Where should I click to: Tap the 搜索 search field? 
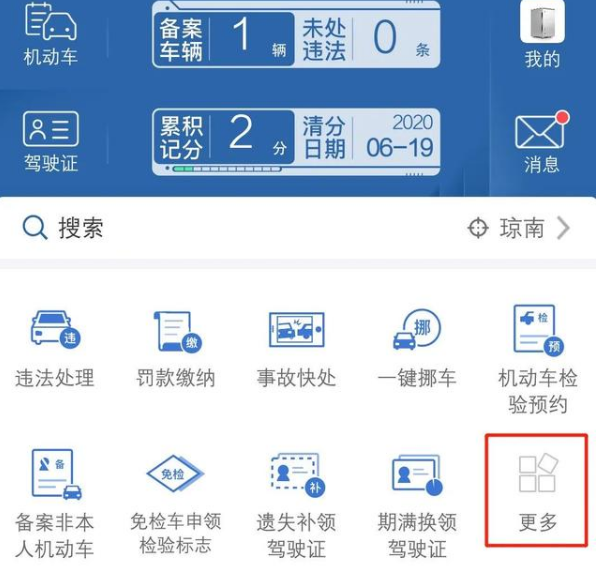[x=200, y=228]
